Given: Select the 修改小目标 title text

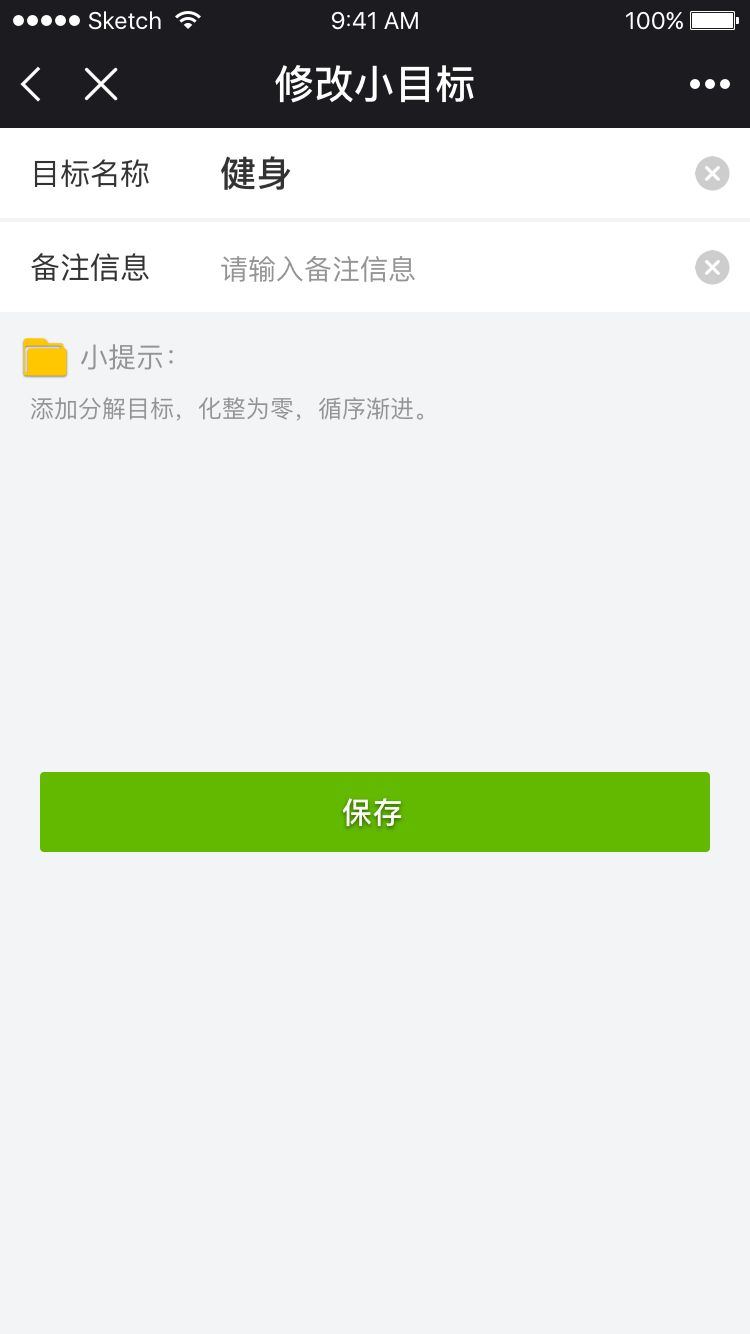Looking at the screenshot, I should [375, 84].
